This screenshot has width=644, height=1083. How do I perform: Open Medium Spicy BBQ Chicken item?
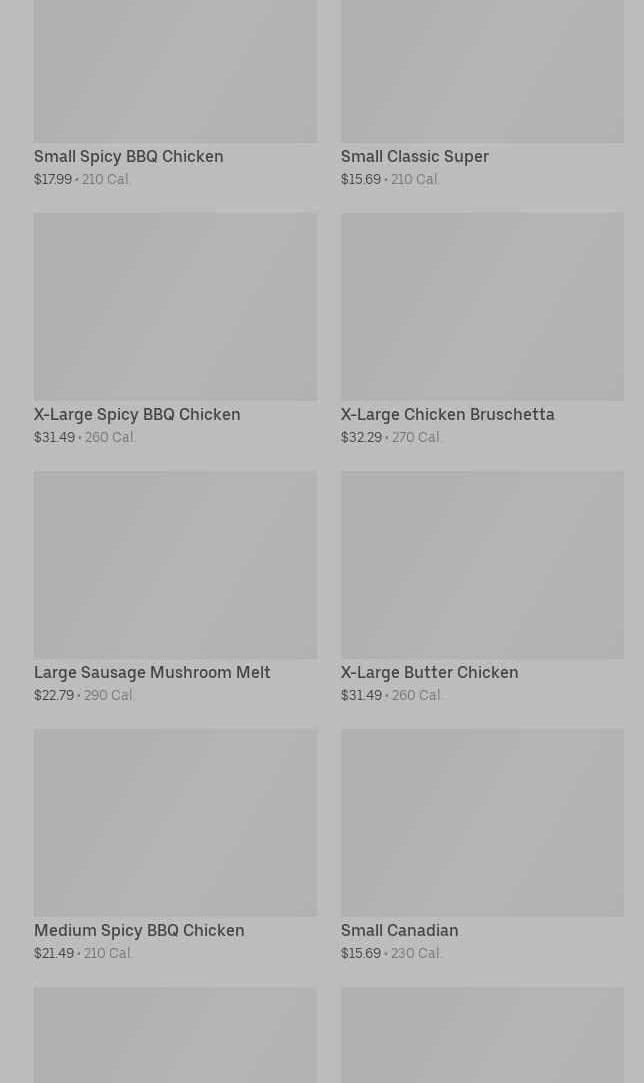[x=176, y=845]
